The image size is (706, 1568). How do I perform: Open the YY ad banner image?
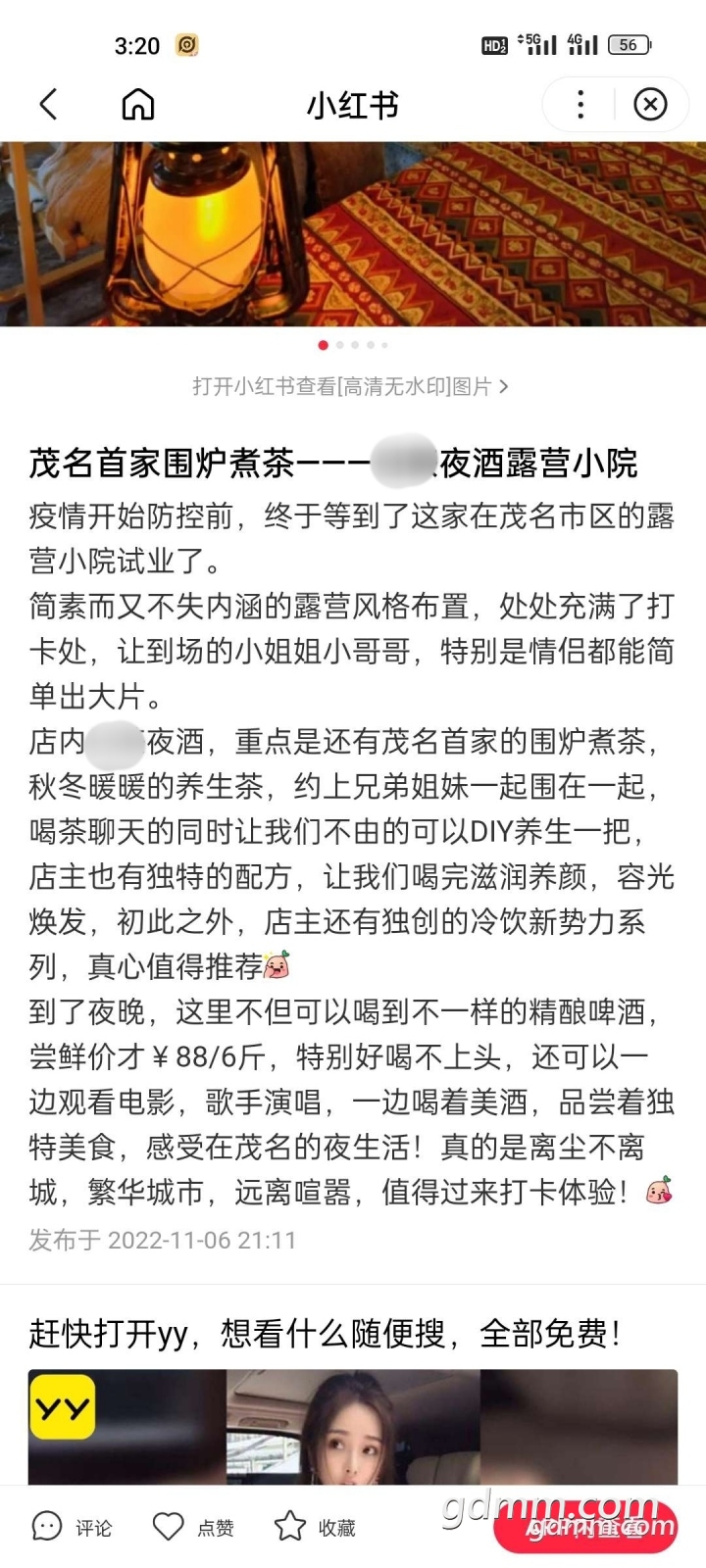point(352,1427)
